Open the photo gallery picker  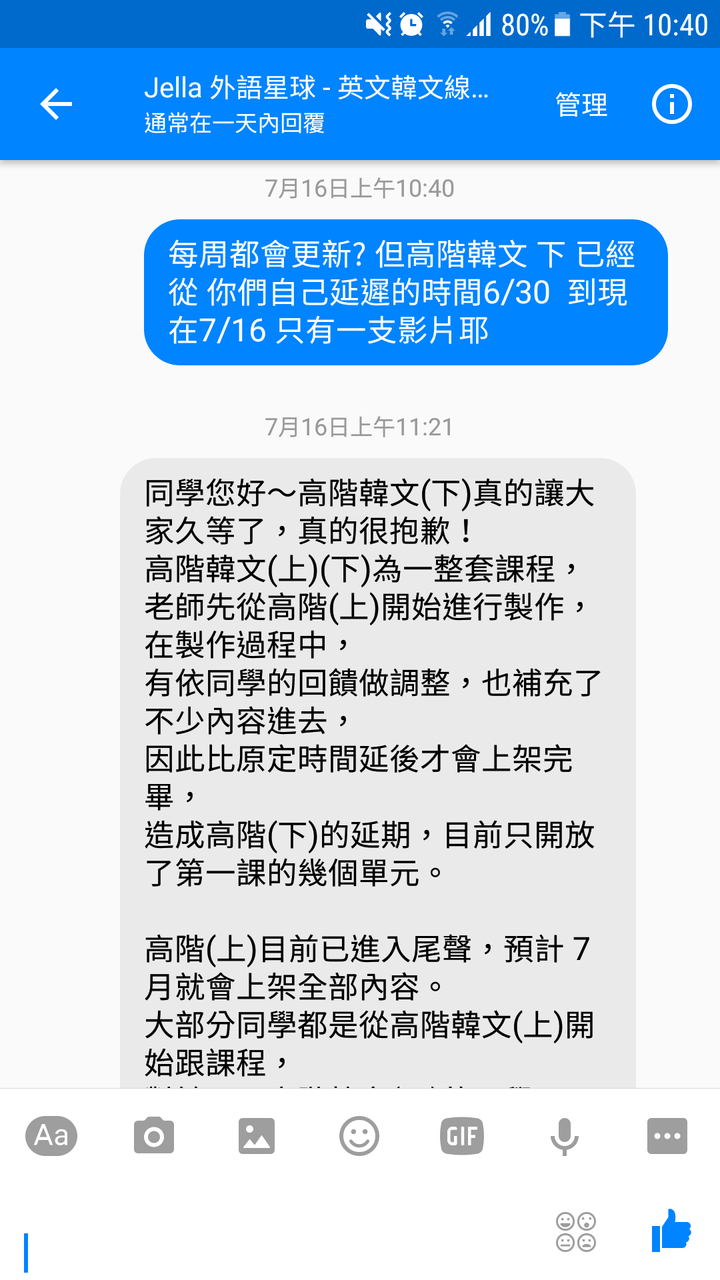[x=256, y=1136]
